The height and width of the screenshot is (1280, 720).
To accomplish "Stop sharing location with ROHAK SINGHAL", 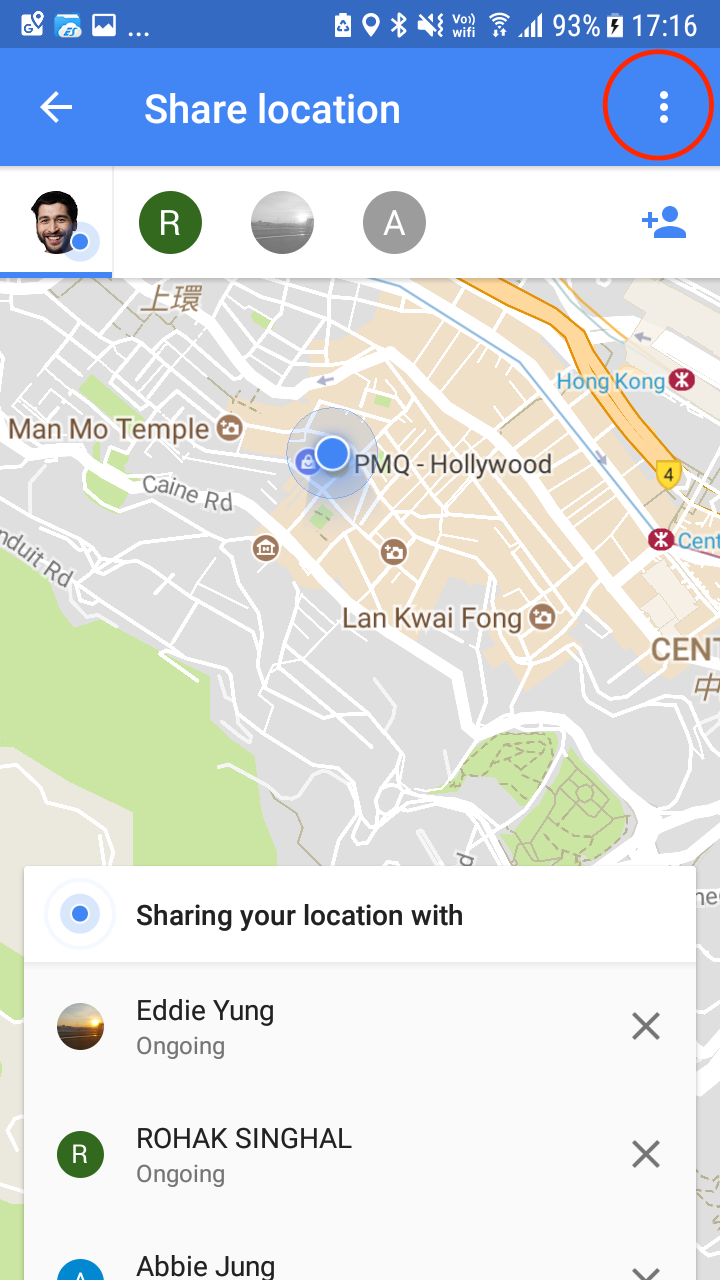I will (x=646, y=1154).
